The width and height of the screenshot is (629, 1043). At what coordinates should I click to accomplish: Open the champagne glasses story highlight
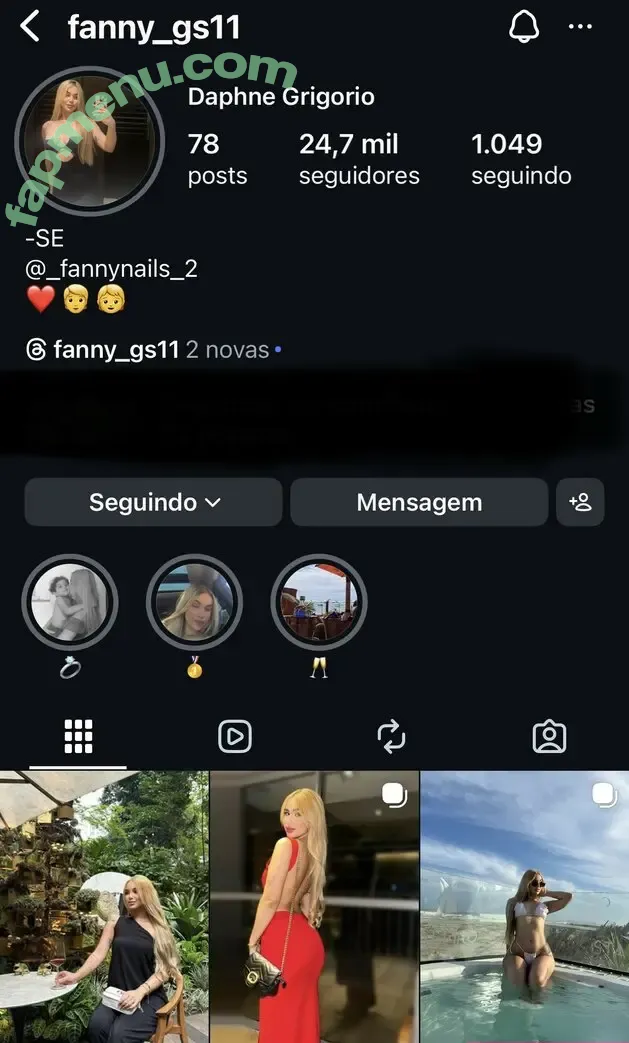click(319, 603)
